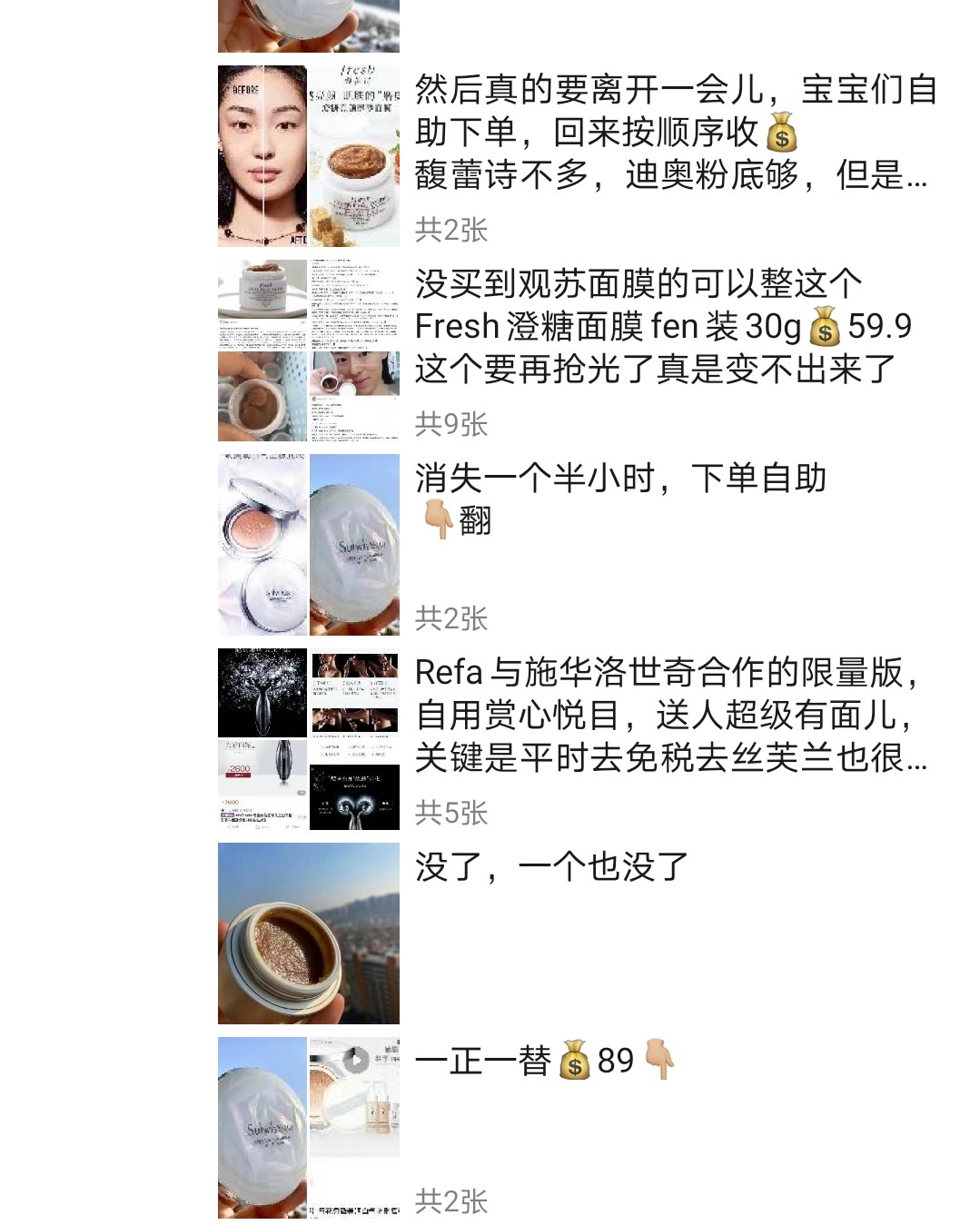Tap the video play icon in the Sulwhasoo collage

point(354,1060)
